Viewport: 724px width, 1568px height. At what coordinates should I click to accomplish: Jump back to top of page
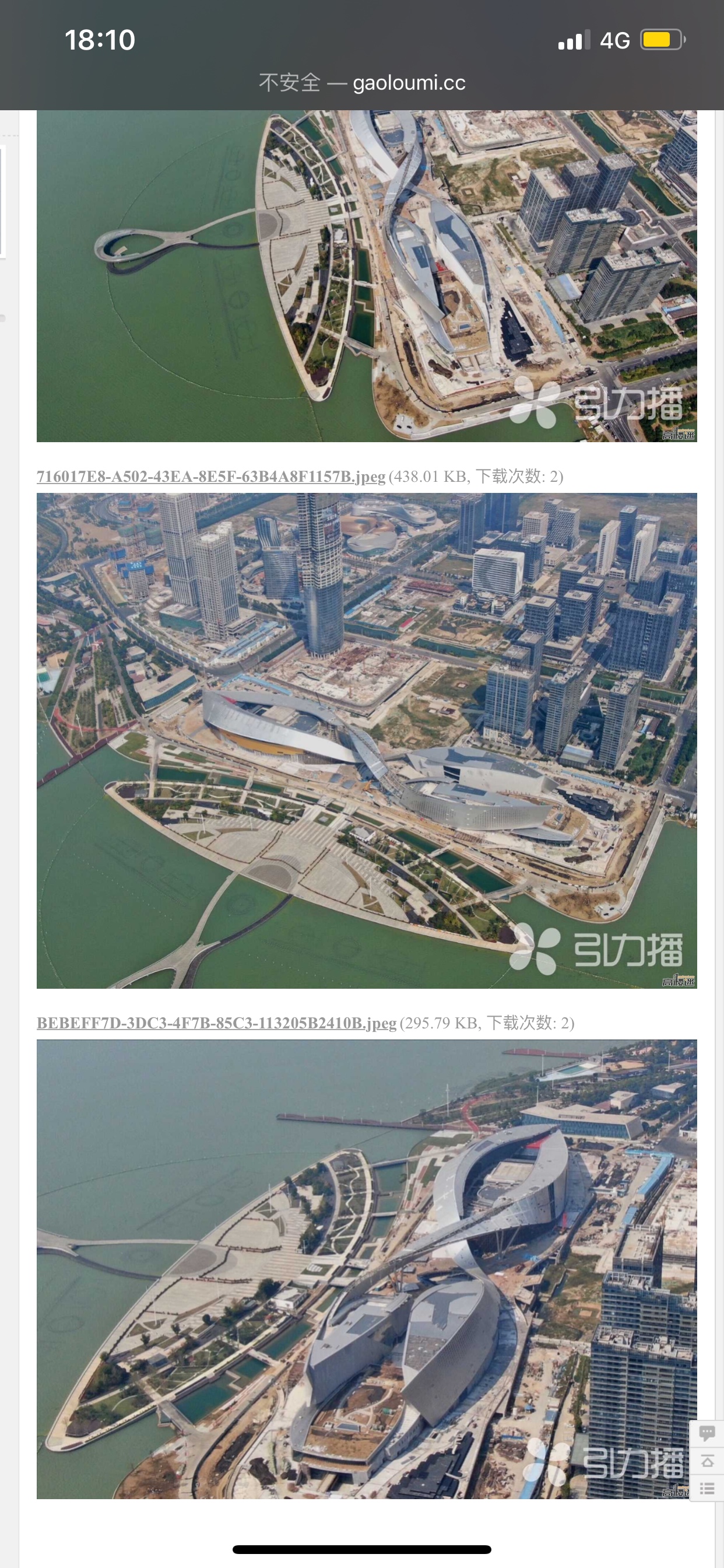[x=707, y=1461]
